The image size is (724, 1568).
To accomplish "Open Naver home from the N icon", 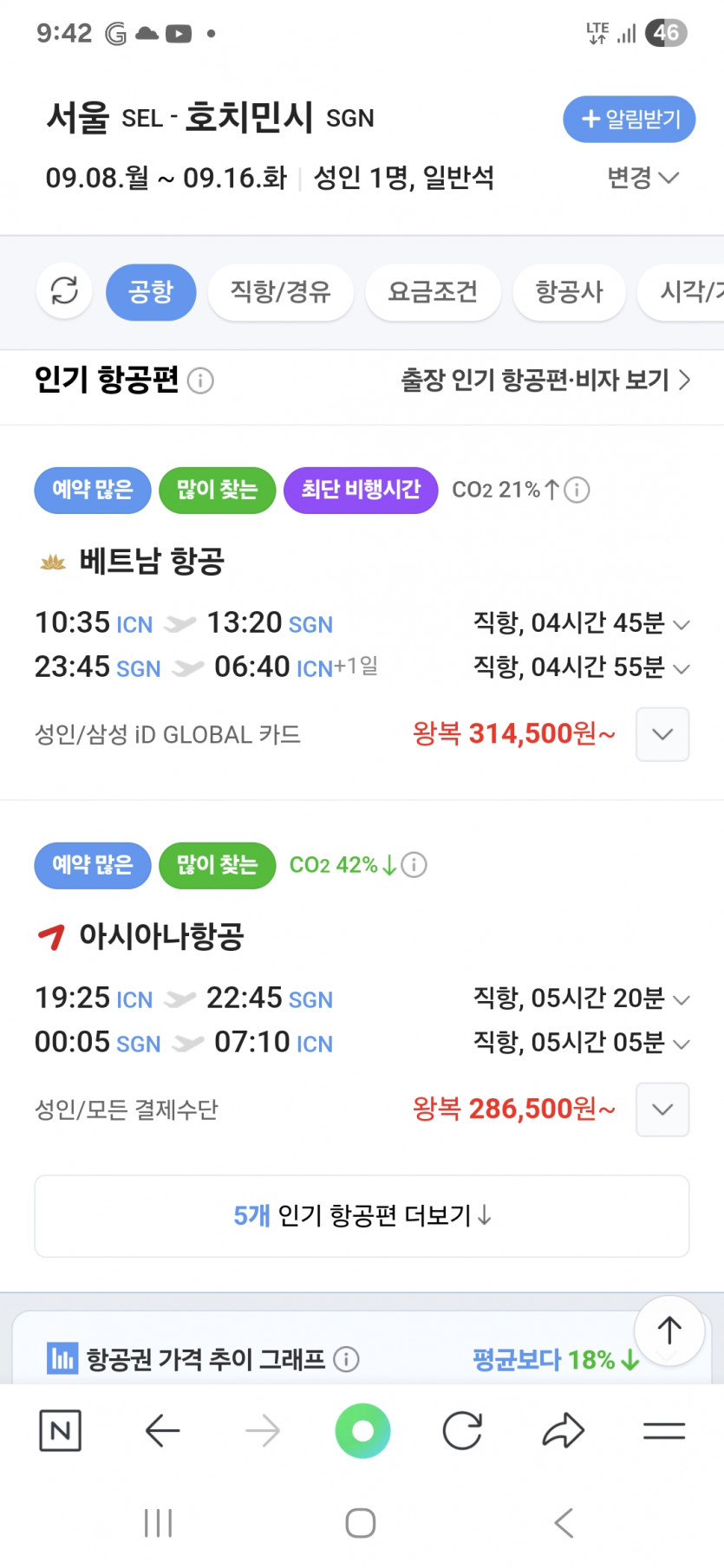I will click(x=61, y=1430).
